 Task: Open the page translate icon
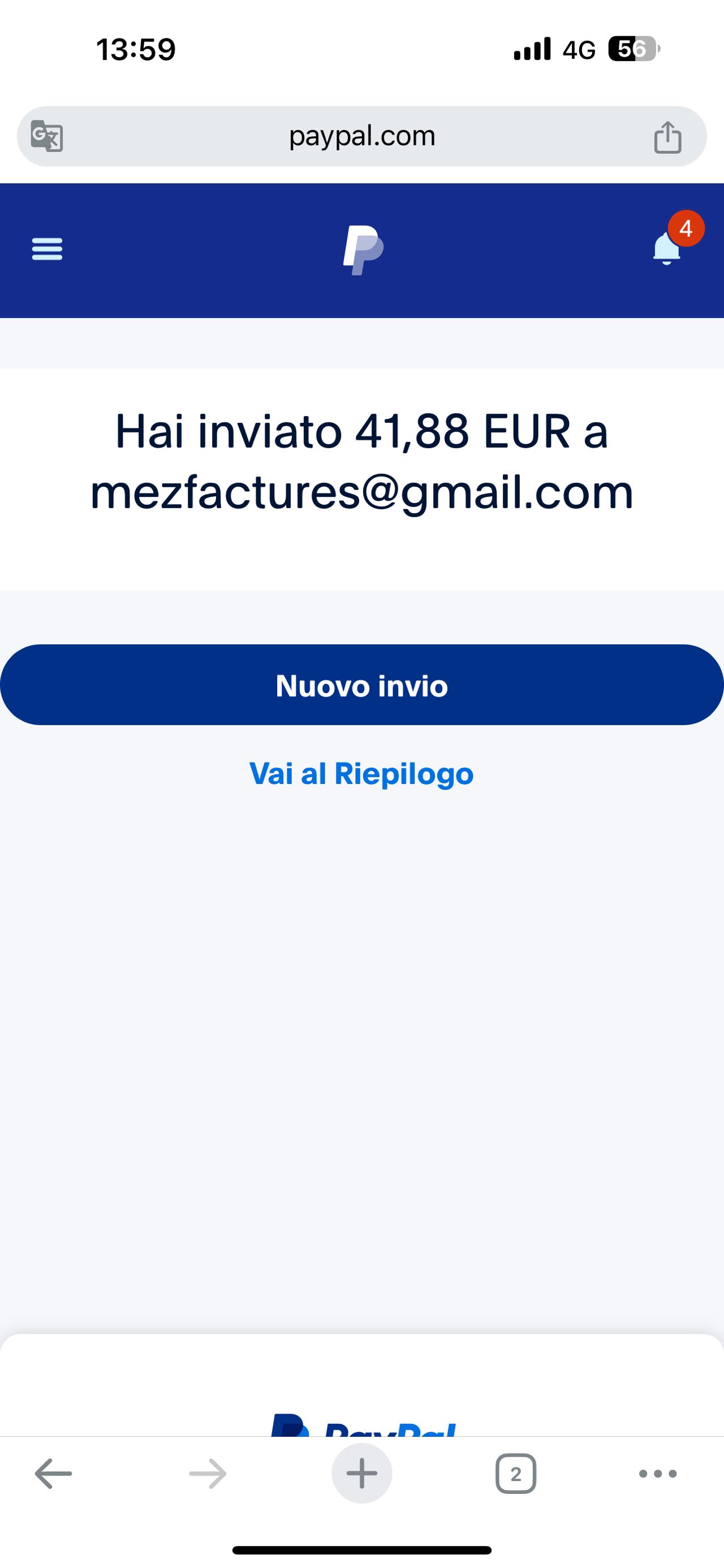[x=47, y=136]
